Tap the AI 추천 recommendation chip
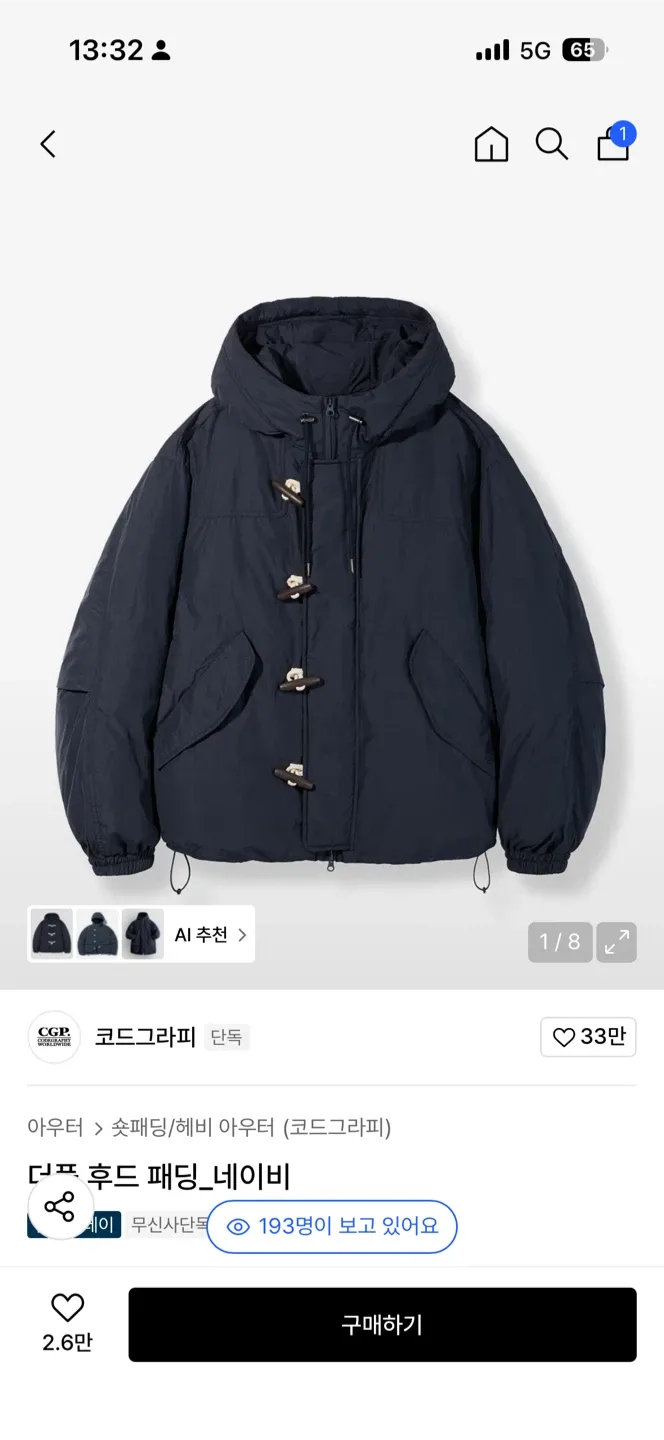Viewport: 664px width, 1440px height. coord(210,935)
